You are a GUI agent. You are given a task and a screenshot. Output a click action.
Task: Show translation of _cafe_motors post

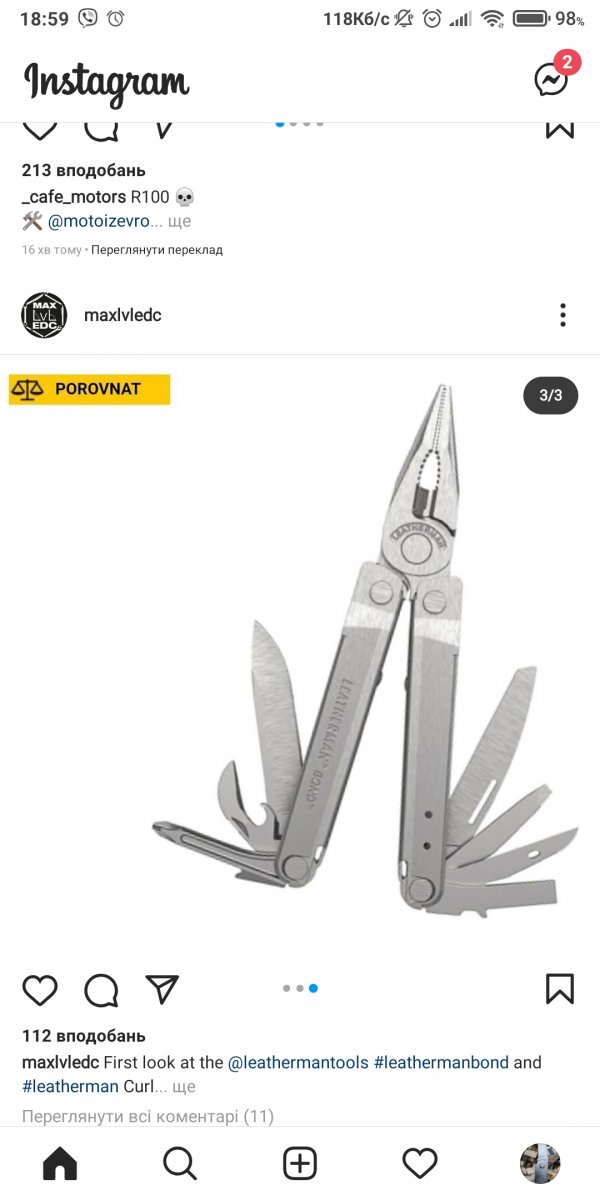[x=156, y=250]
